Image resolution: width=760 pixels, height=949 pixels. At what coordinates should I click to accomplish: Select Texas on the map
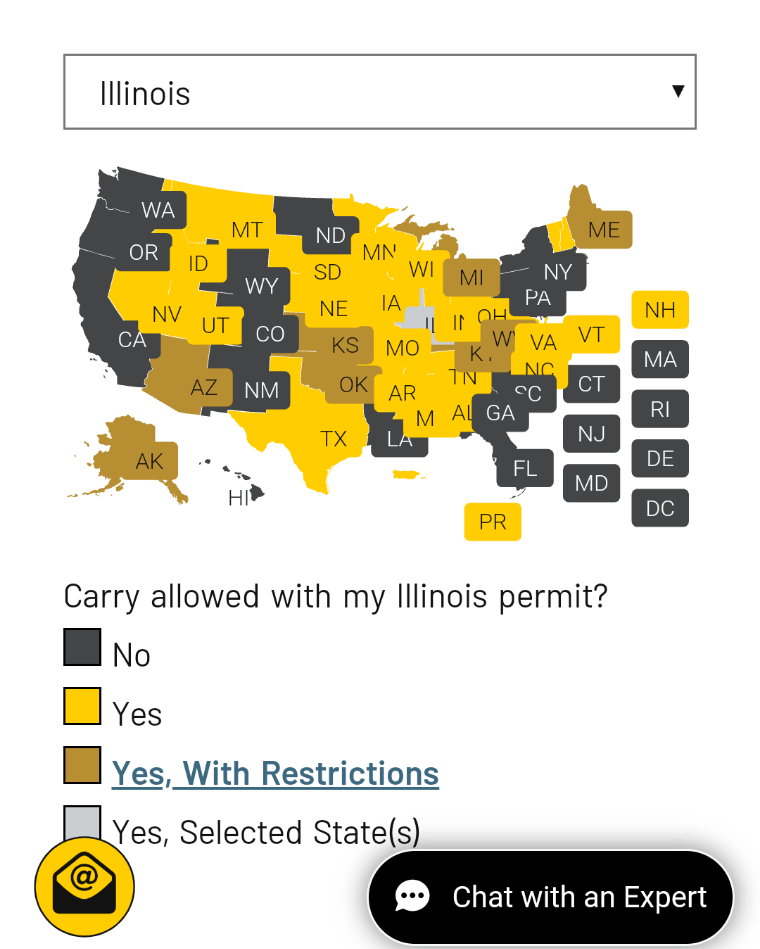tap(335, 438)
